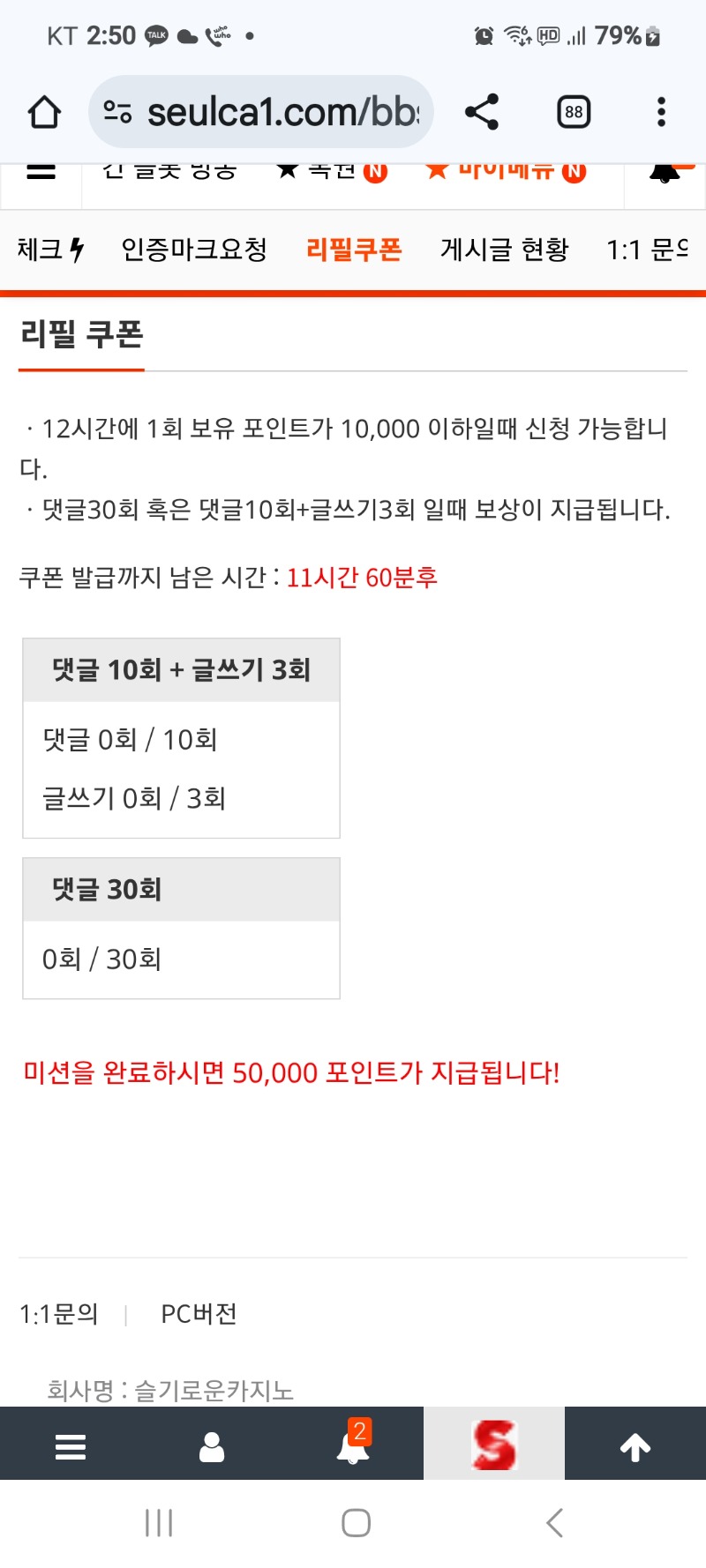Open the 체크 tab
This screenshot has width=706, height=1568.
[50, 250]
